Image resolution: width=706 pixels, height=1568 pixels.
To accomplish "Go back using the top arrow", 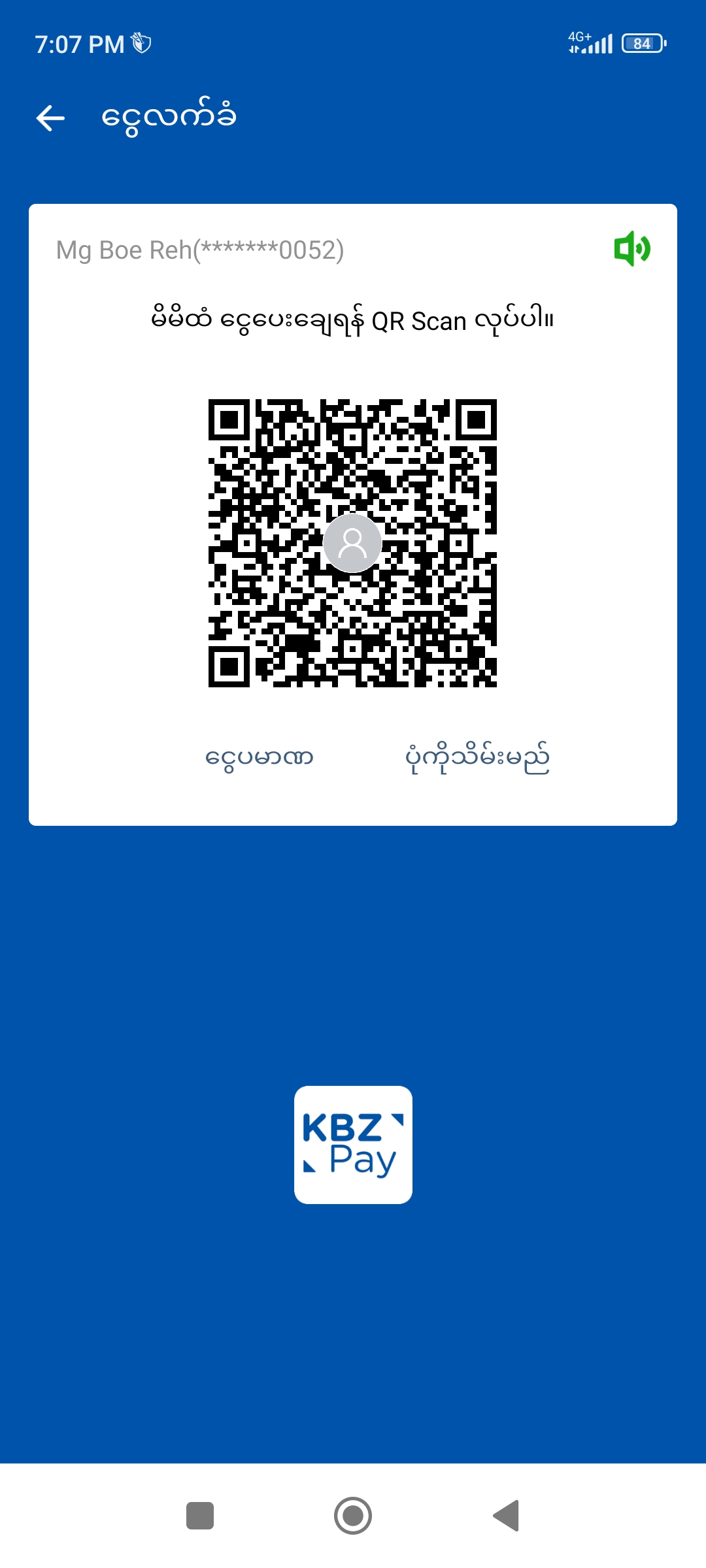I will coord(50,118).
